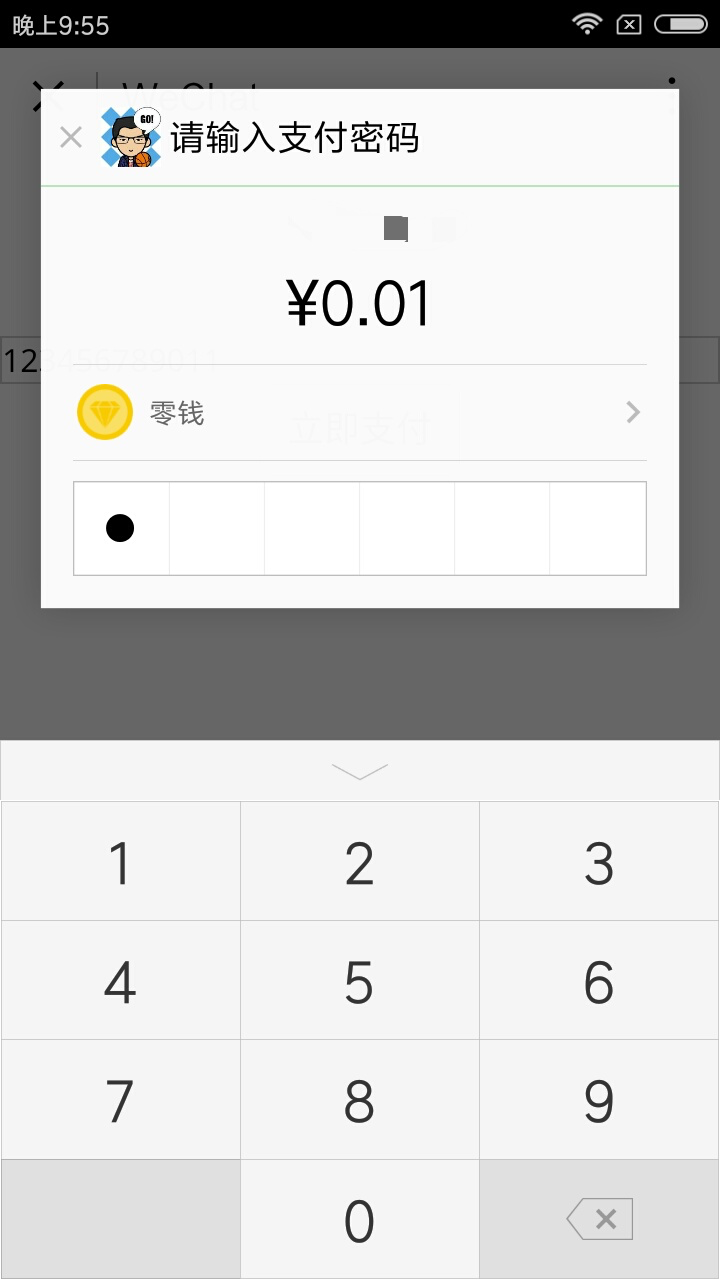Collapse the numeric keypad with the chevron
Image resolution: width=720 pixels, height=1280 pixels.
(360, 771)
